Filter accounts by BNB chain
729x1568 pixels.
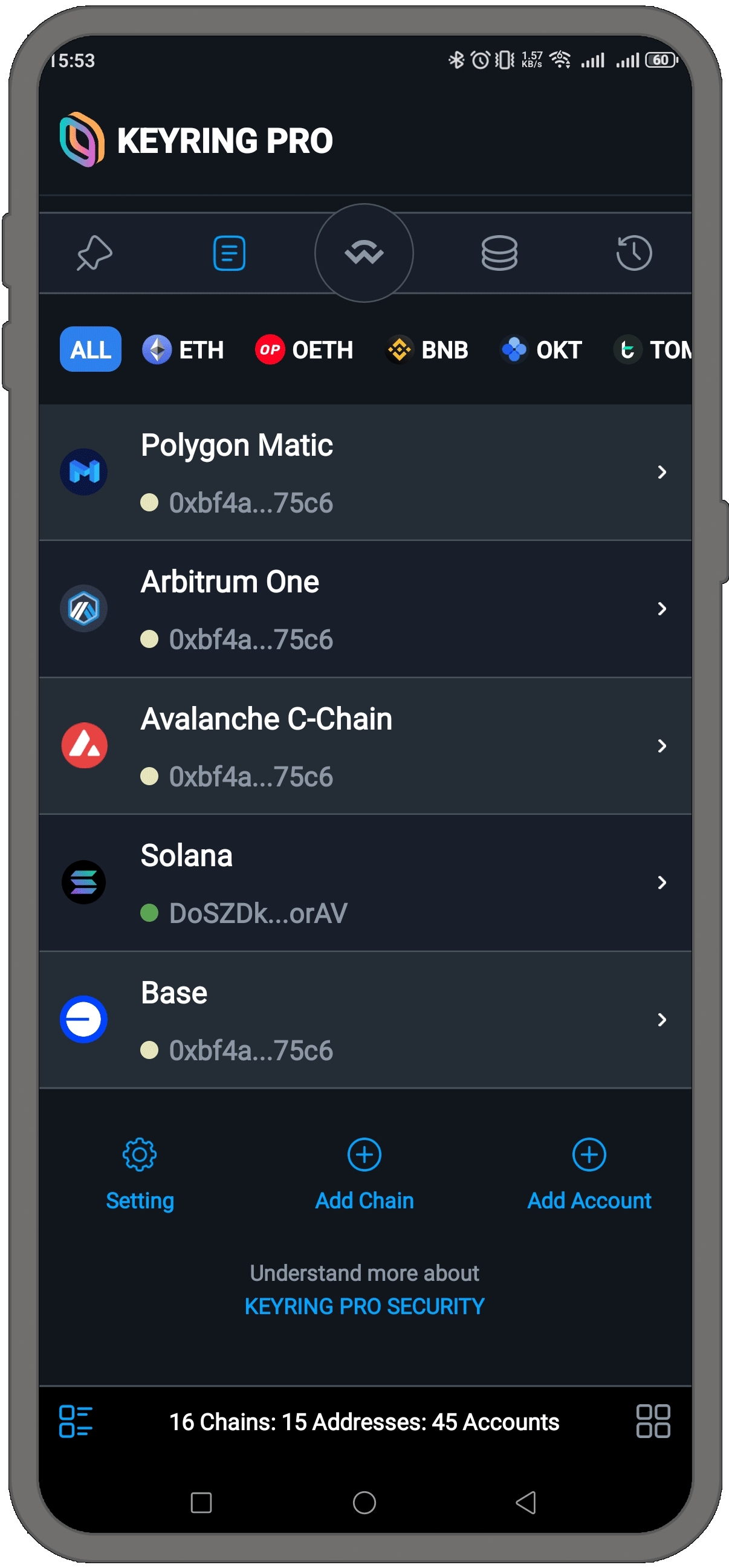click(427, 349)
